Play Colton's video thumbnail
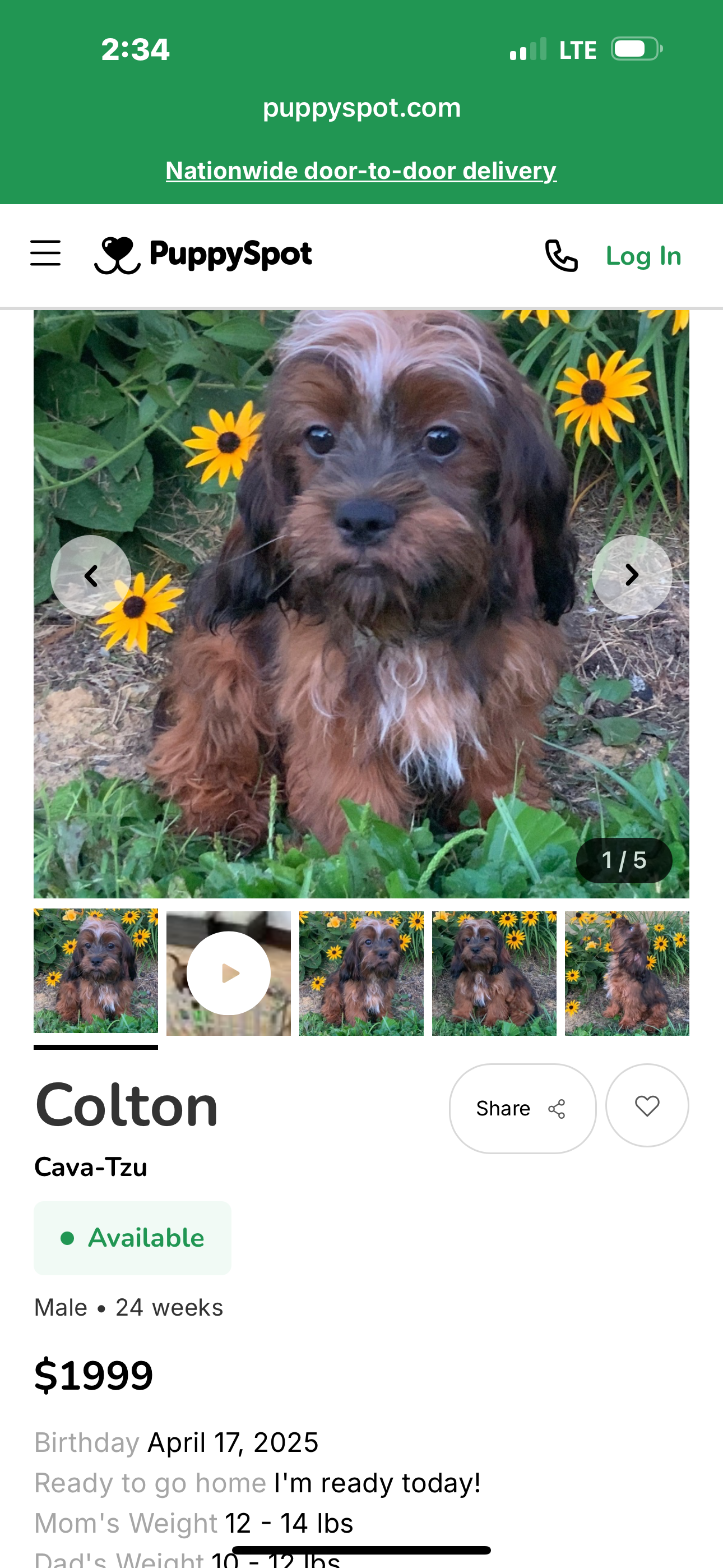The image size is (723, 1568). tap(229, 972)
